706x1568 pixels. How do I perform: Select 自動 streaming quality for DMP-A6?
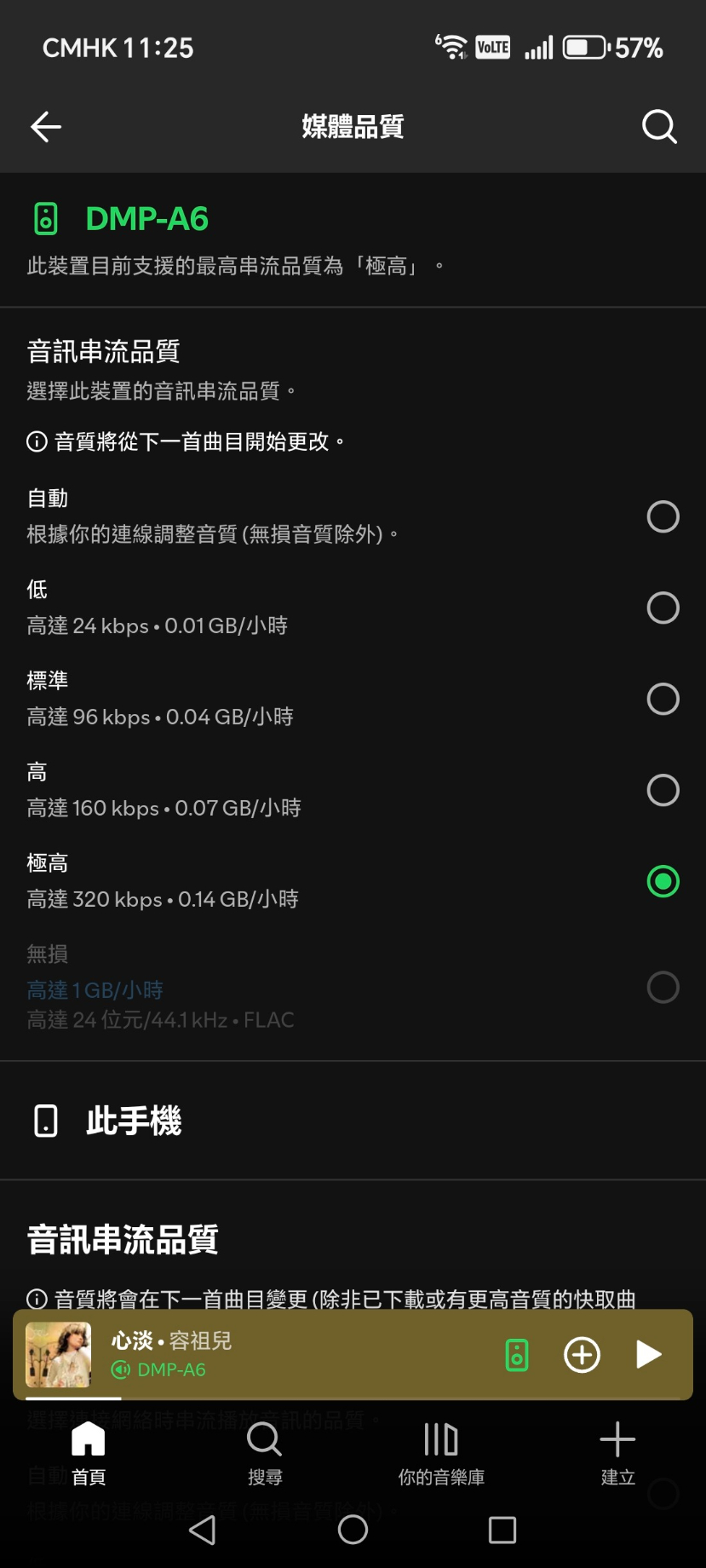pos(663,516)
